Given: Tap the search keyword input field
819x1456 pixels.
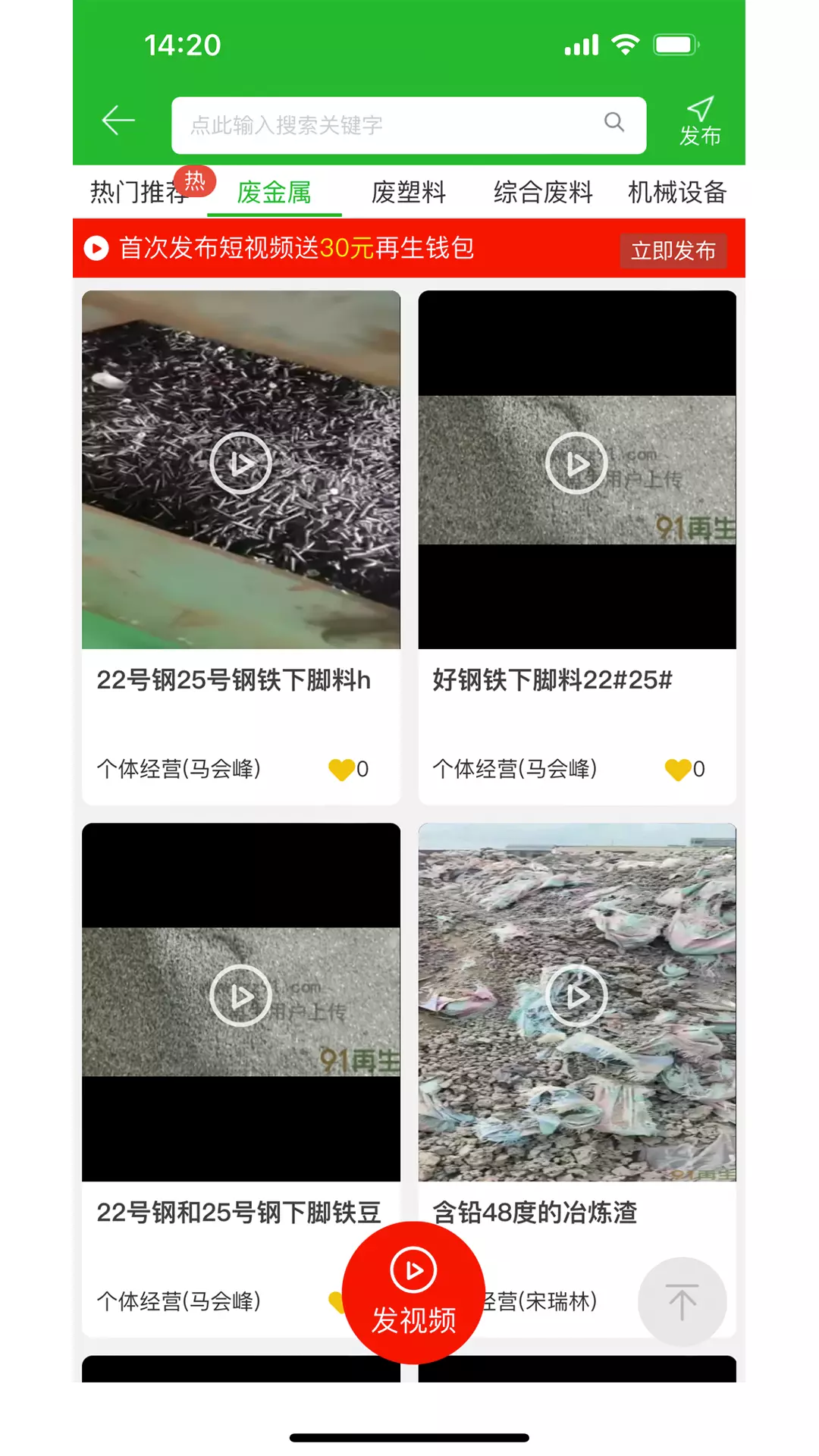Looking at the screenshot, I should pos(409,125).
